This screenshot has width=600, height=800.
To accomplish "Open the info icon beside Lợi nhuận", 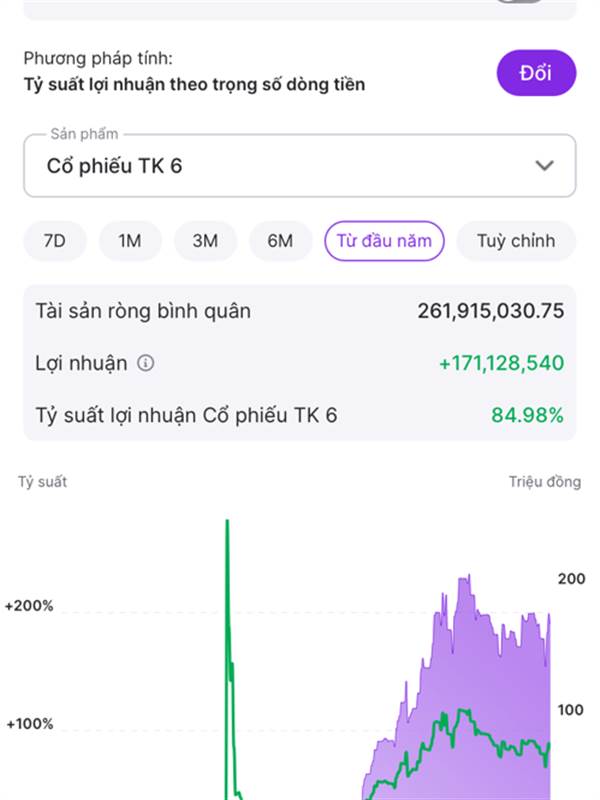I will pyautogui.click(x=146, y=363).
